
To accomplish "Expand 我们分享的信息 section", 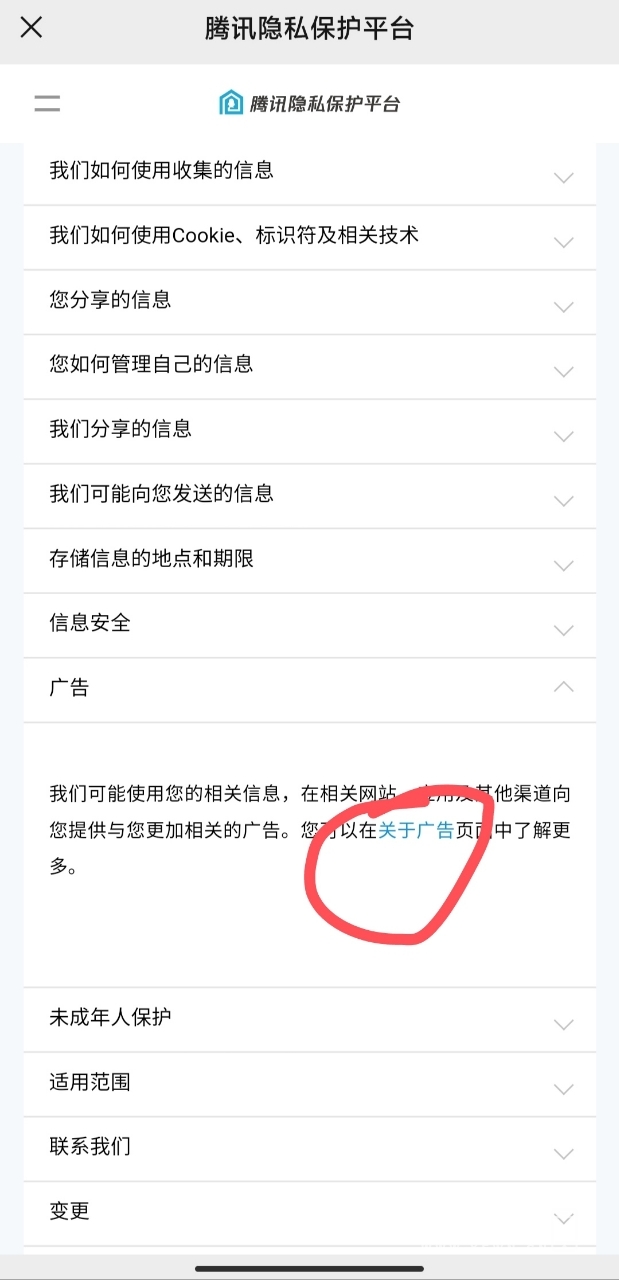I will pos(309,430).
